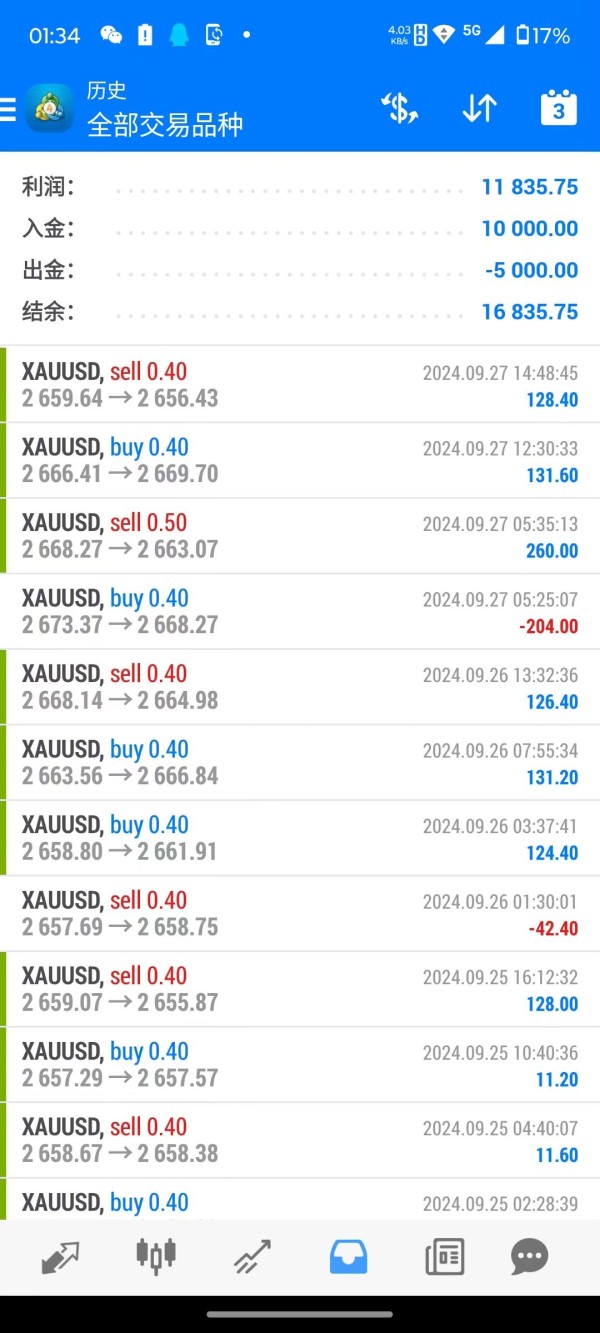
Task: Switch to the Quotes tab
Action: click(x=60, y=1256)
